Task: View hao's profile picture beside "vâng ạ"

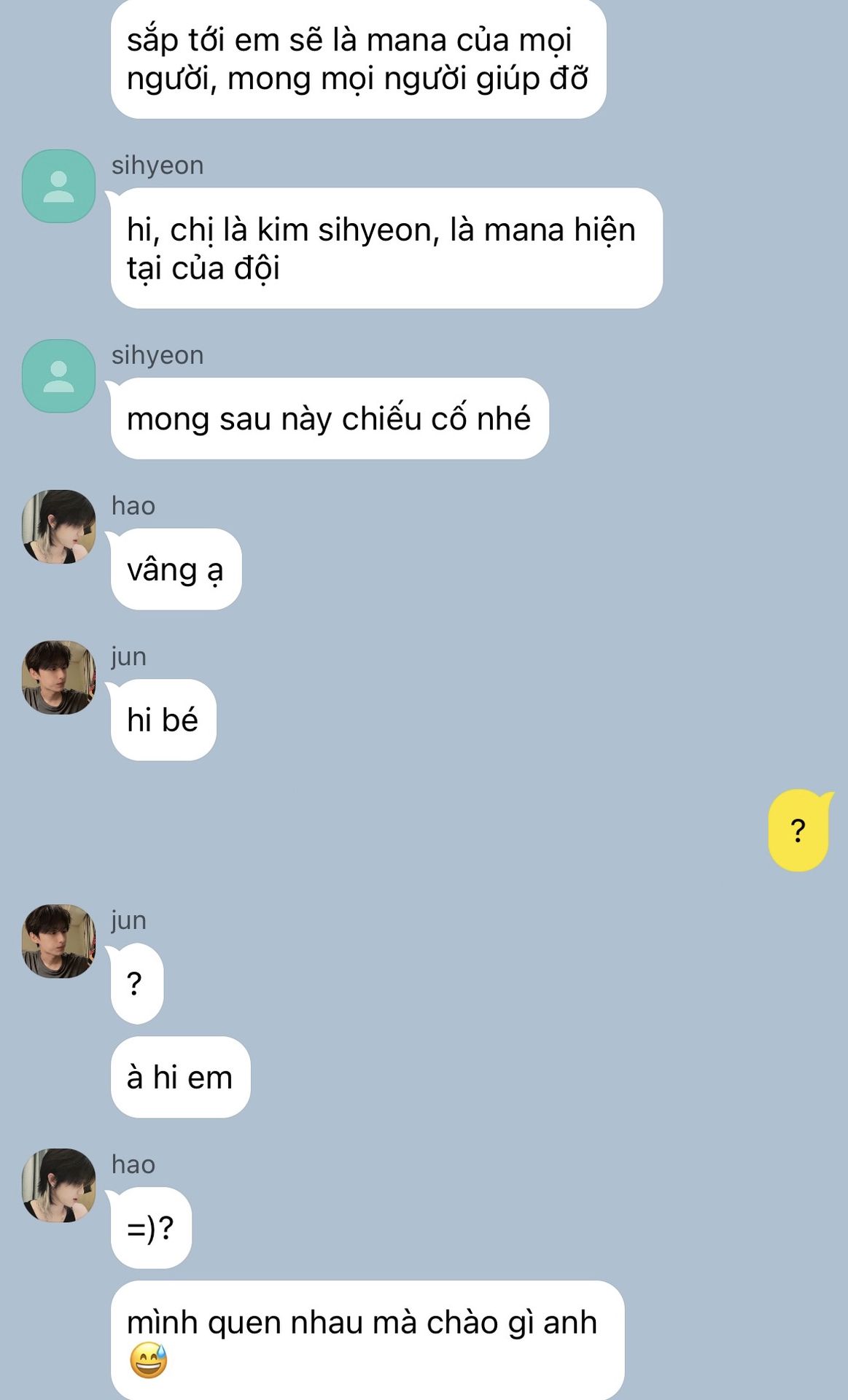Action: (58, 526)
